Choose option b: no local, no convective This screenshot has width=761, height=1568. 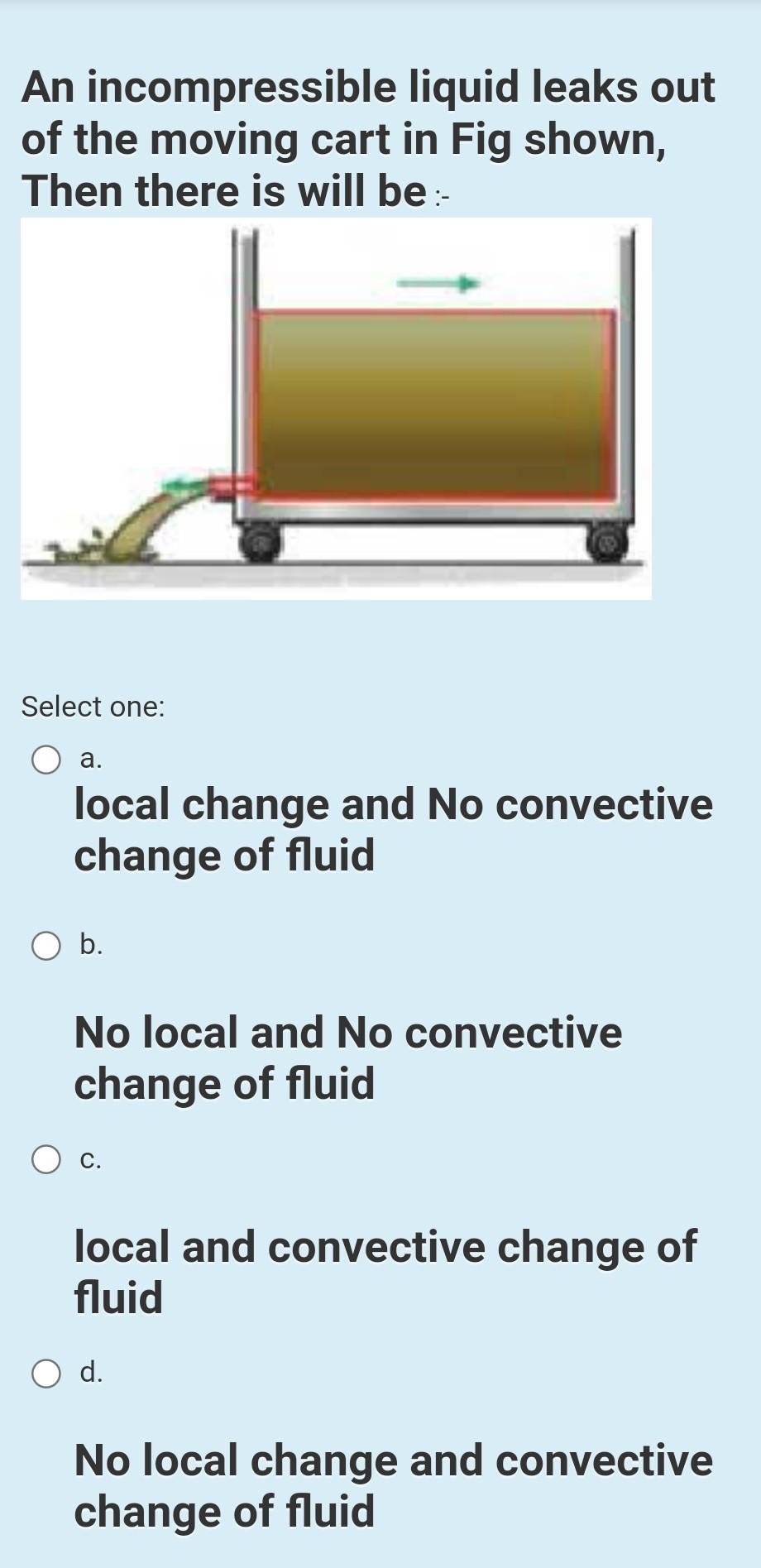46,946
